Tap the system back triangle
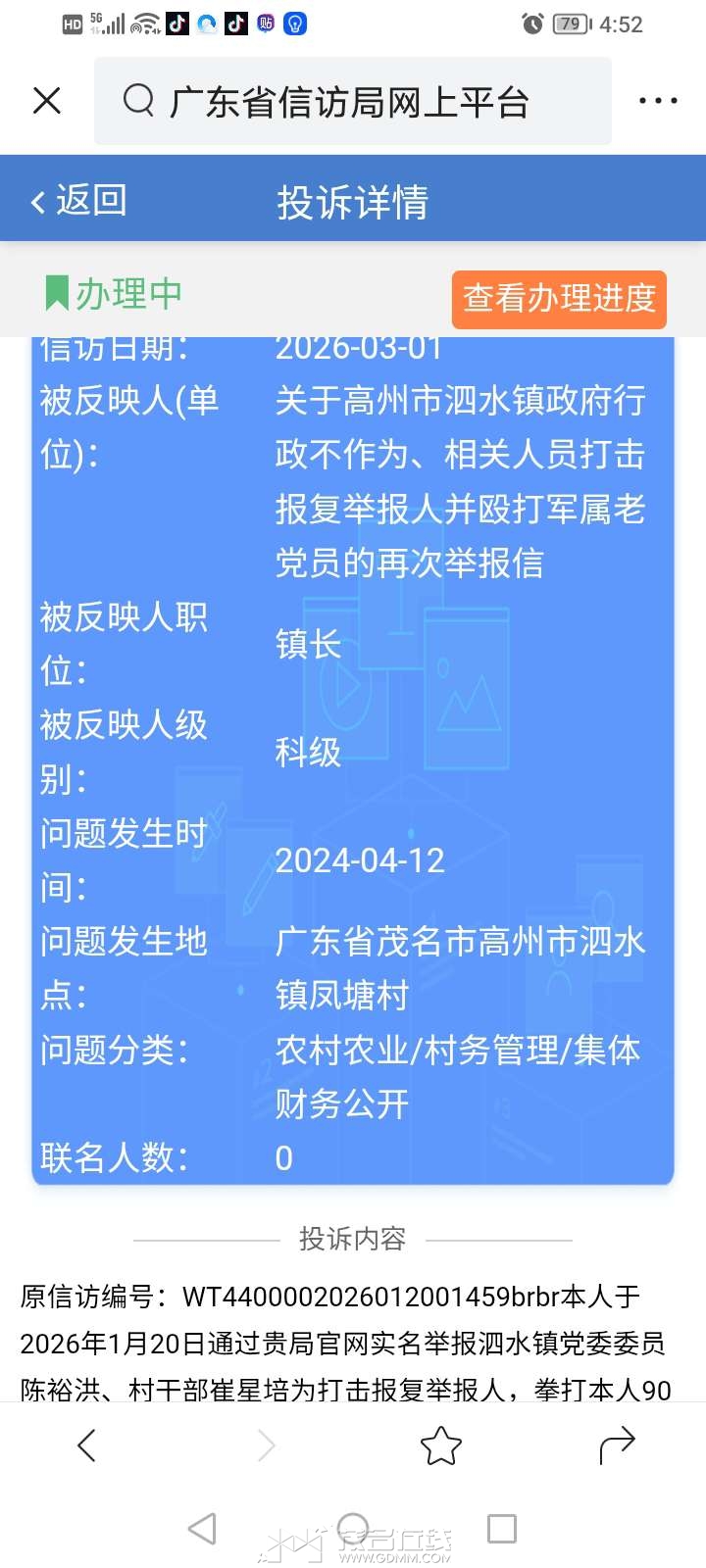This screenshot has height=1568, width=706. [202, 1528]
